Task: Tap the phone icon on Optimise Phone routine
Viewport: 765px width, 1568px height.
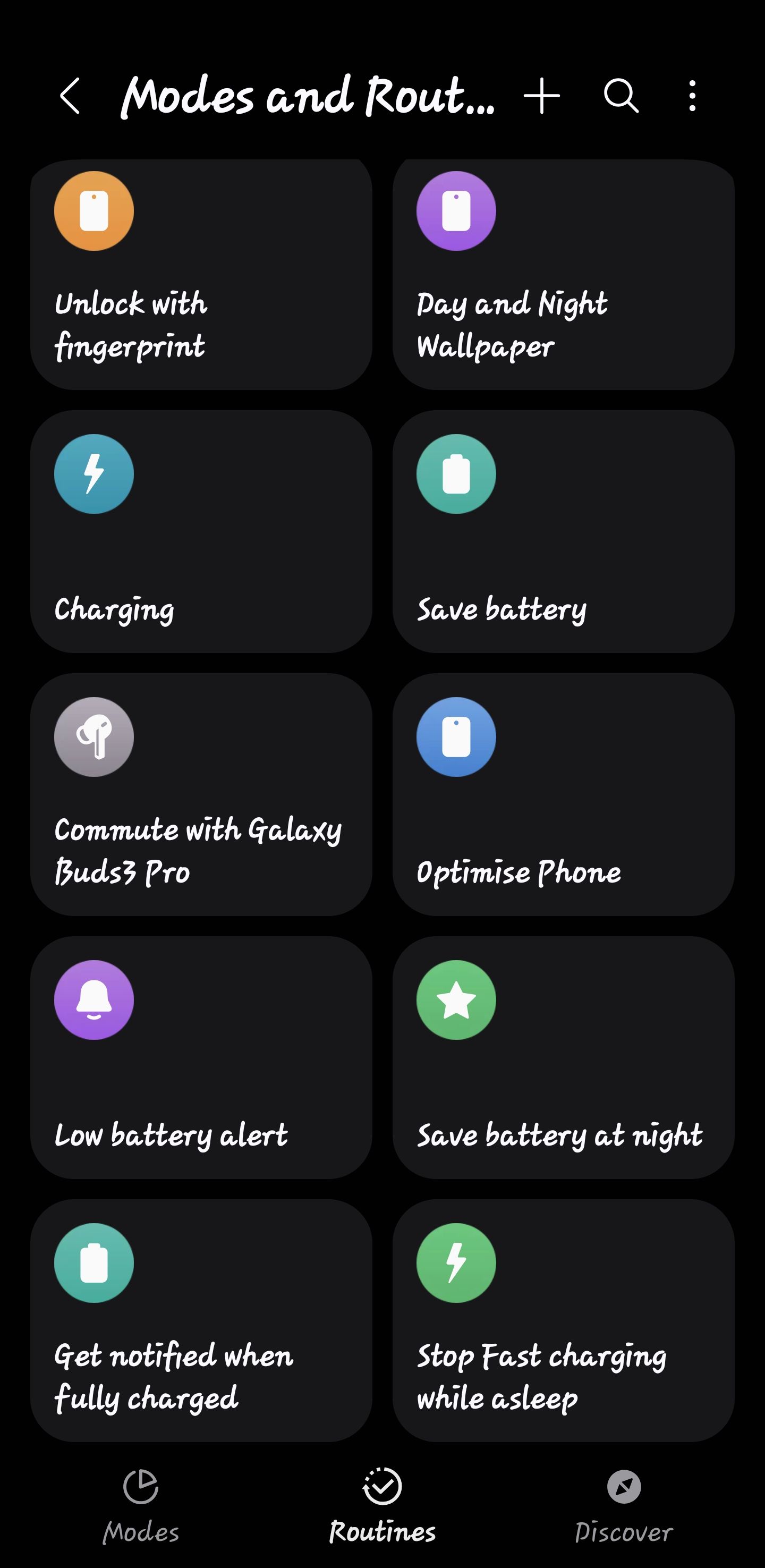Action: pyautogui.click(x=456, y=736)
